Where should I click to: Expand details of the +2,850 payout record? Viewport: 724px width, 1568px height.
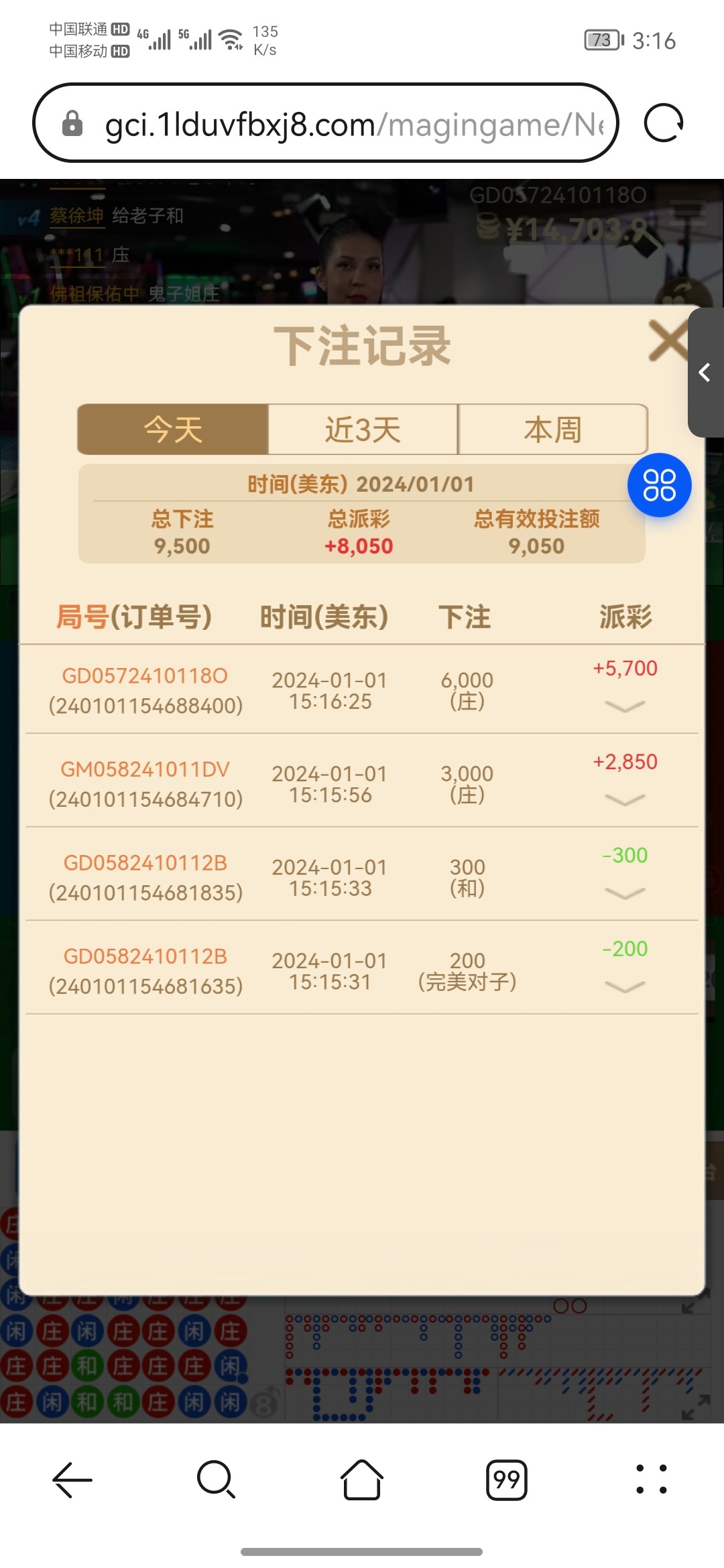coord(624,799)
